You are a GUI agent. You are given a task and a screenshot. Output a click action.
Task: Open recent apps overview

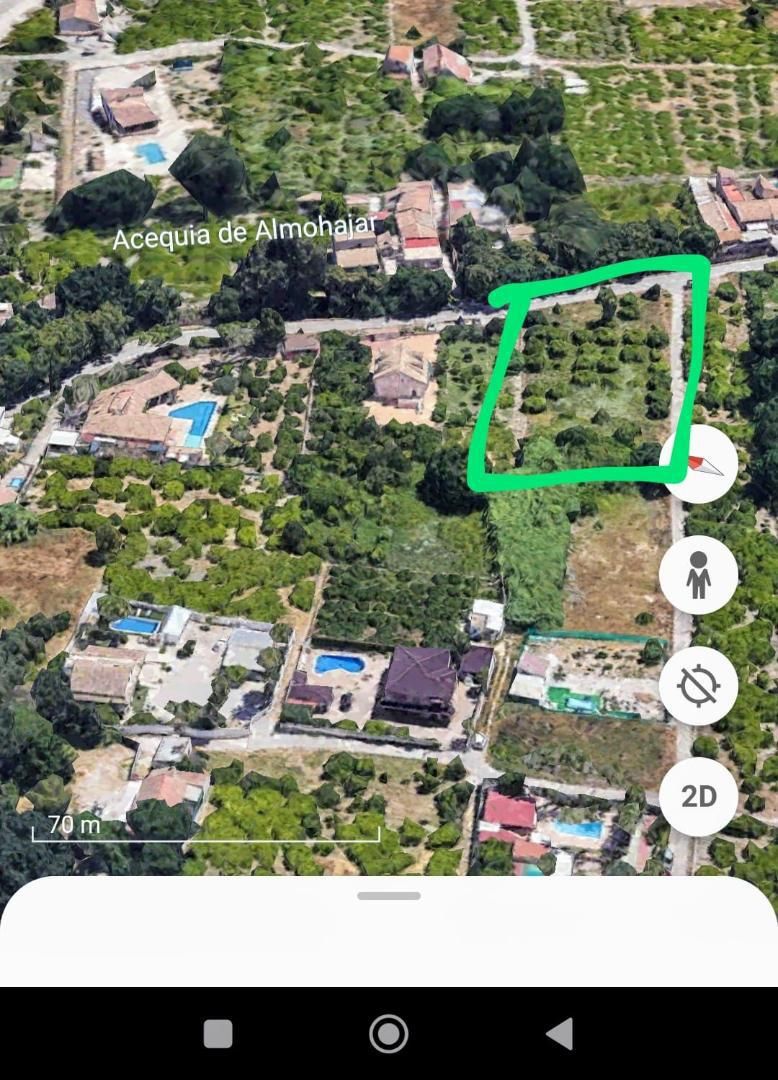(218, 1033)
